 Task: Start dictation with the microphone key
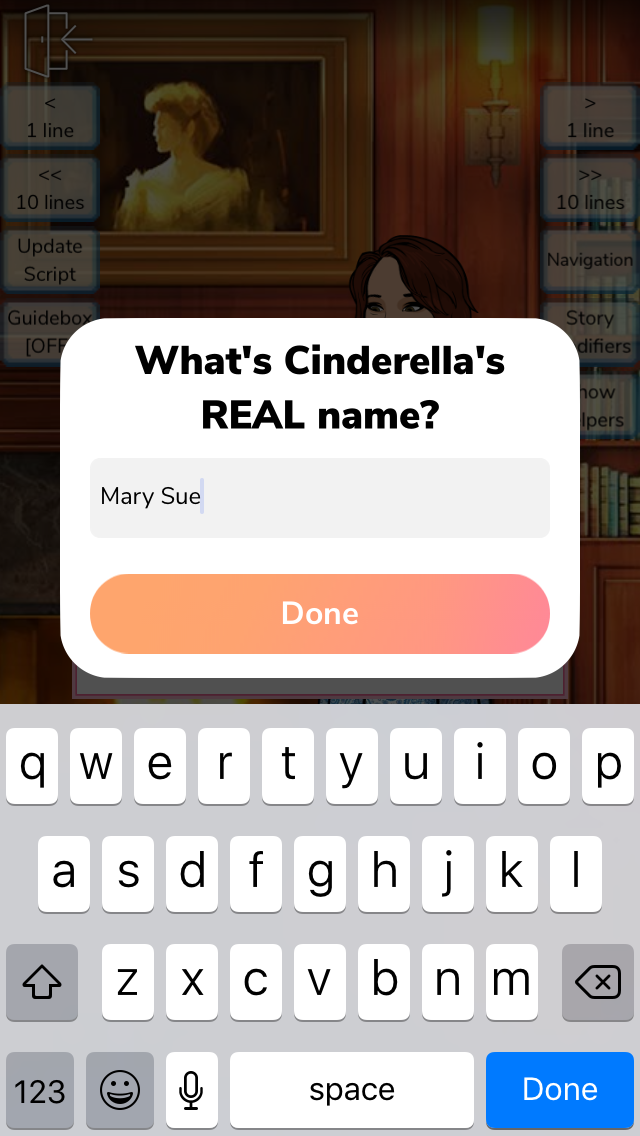[x=191, y=1090]
